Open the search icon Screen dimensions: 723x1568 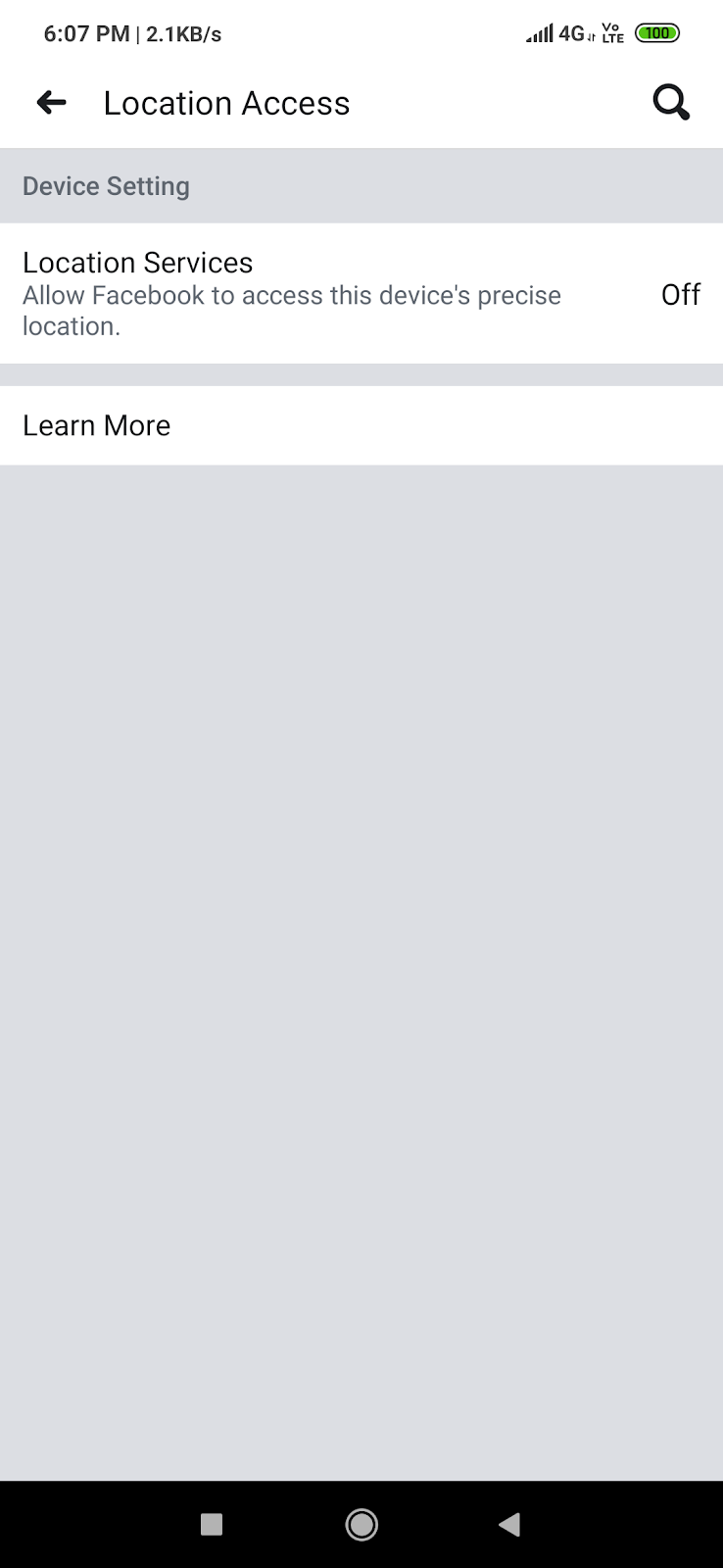(x=671, y=102)
